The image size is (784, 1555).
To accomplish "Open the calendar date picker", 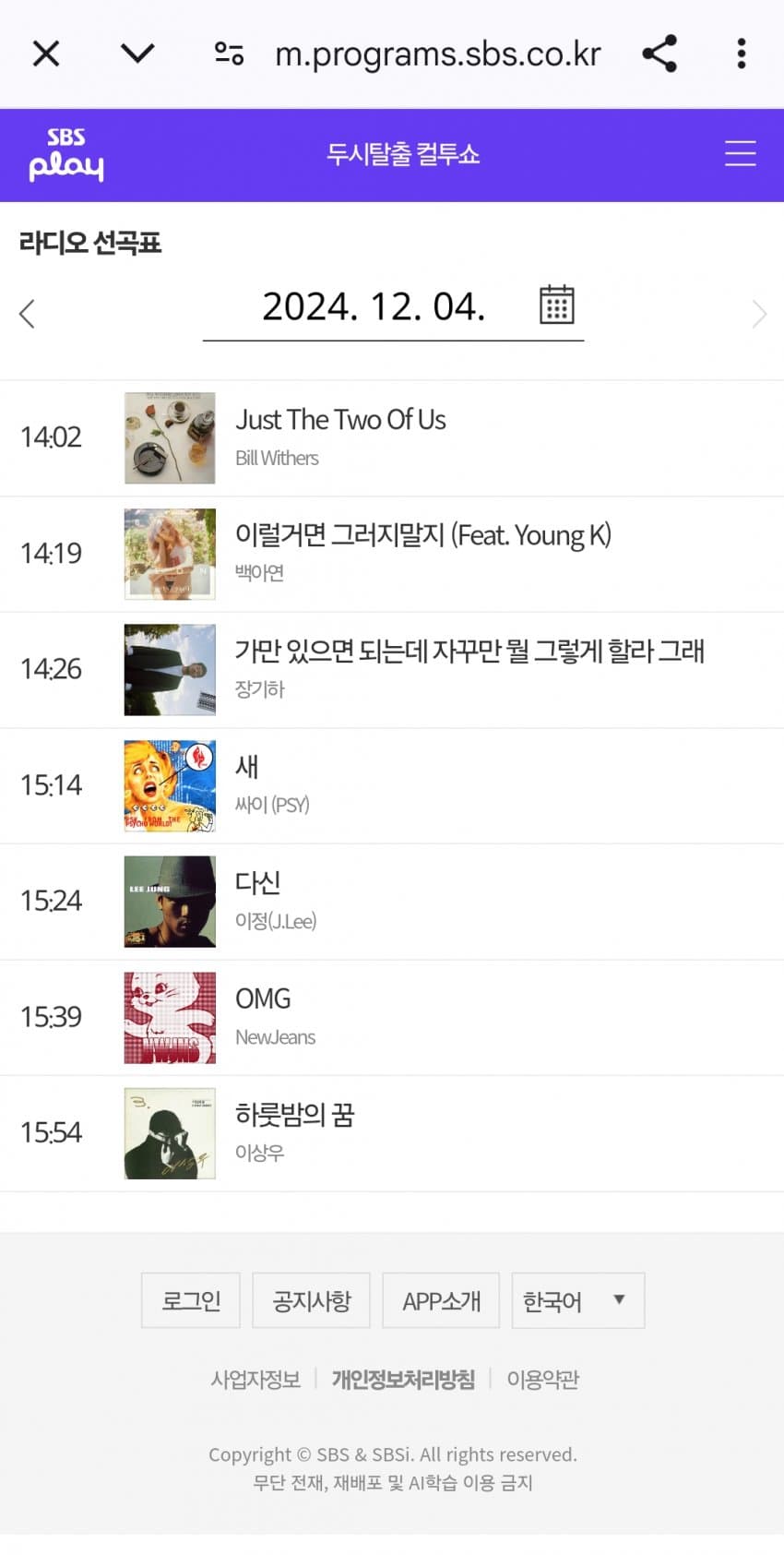I will click(x=556, y=305).
